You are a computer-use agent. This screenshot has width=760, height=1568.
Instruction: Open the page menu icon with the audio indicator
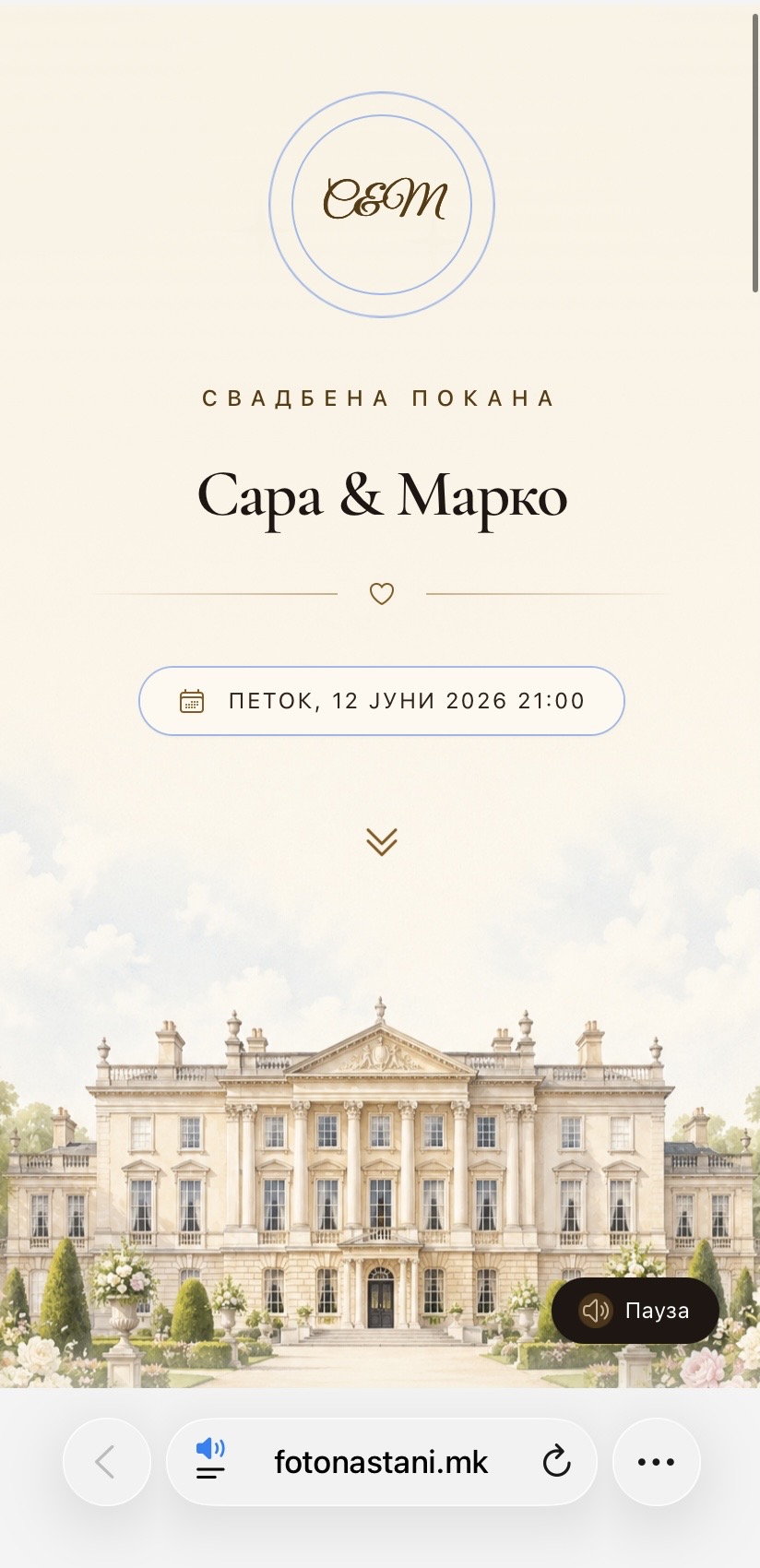(211, 1460)
